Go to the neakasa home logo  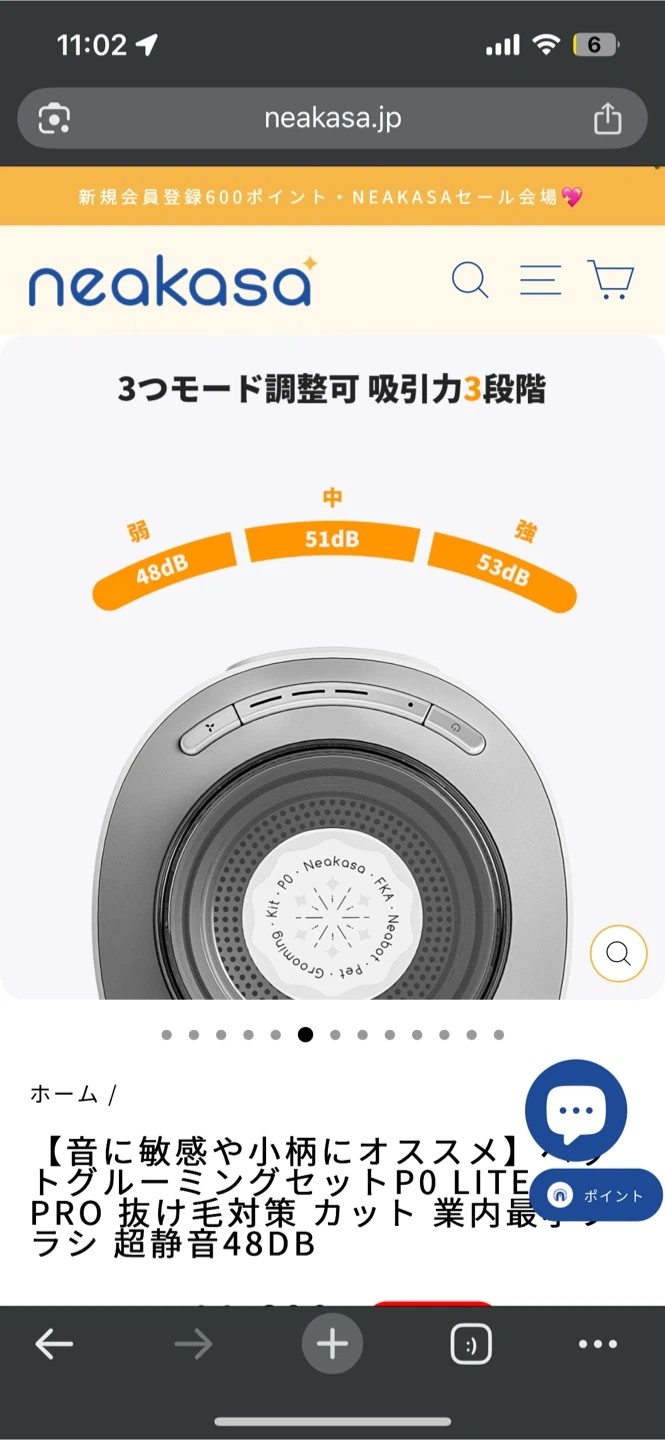point(172,281)
